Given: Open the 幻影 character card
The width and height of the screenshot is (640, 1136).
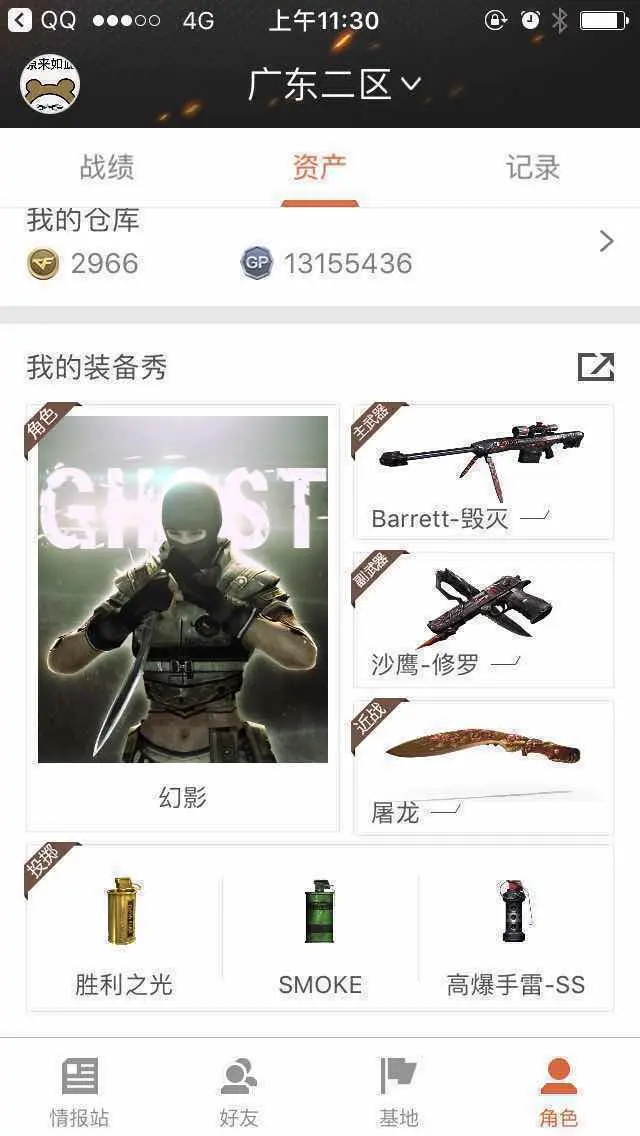Looking at the screenshot, I should [x=183, y=617].
